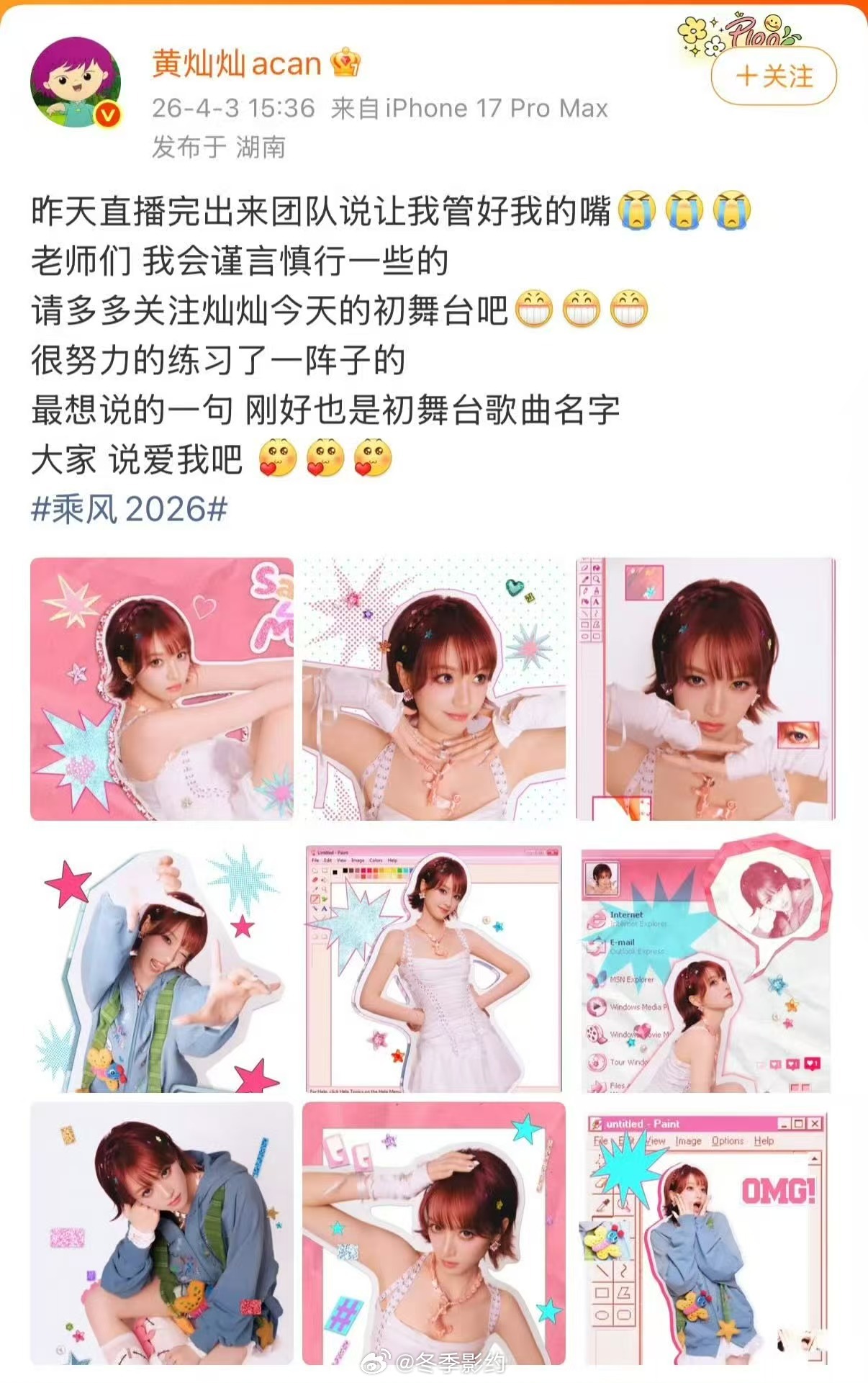
Task: Click the Text tool A in Paint
Action: 325,909
